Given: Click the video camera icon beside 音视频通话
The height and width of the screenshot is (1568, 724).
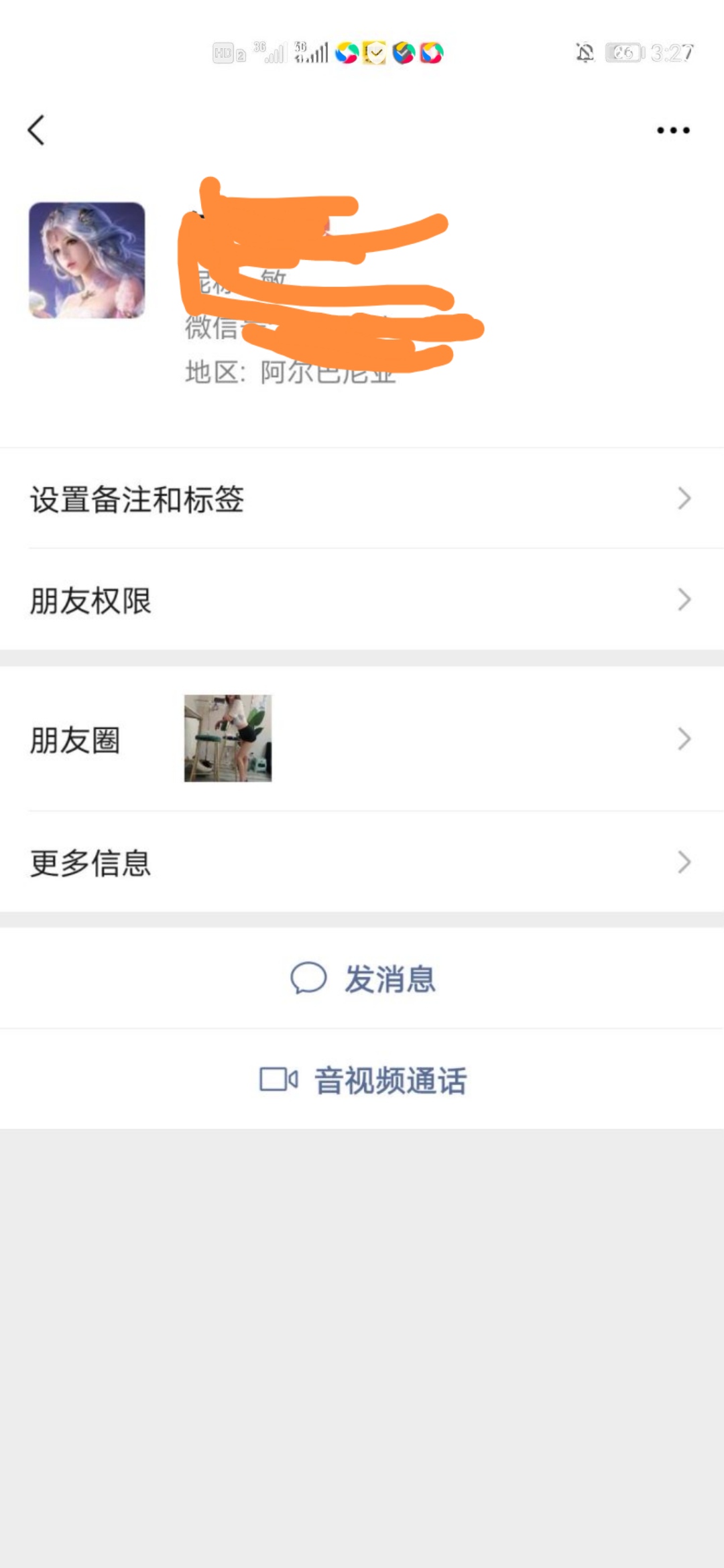Looking at the screenshot, I should coord(278,1080).
